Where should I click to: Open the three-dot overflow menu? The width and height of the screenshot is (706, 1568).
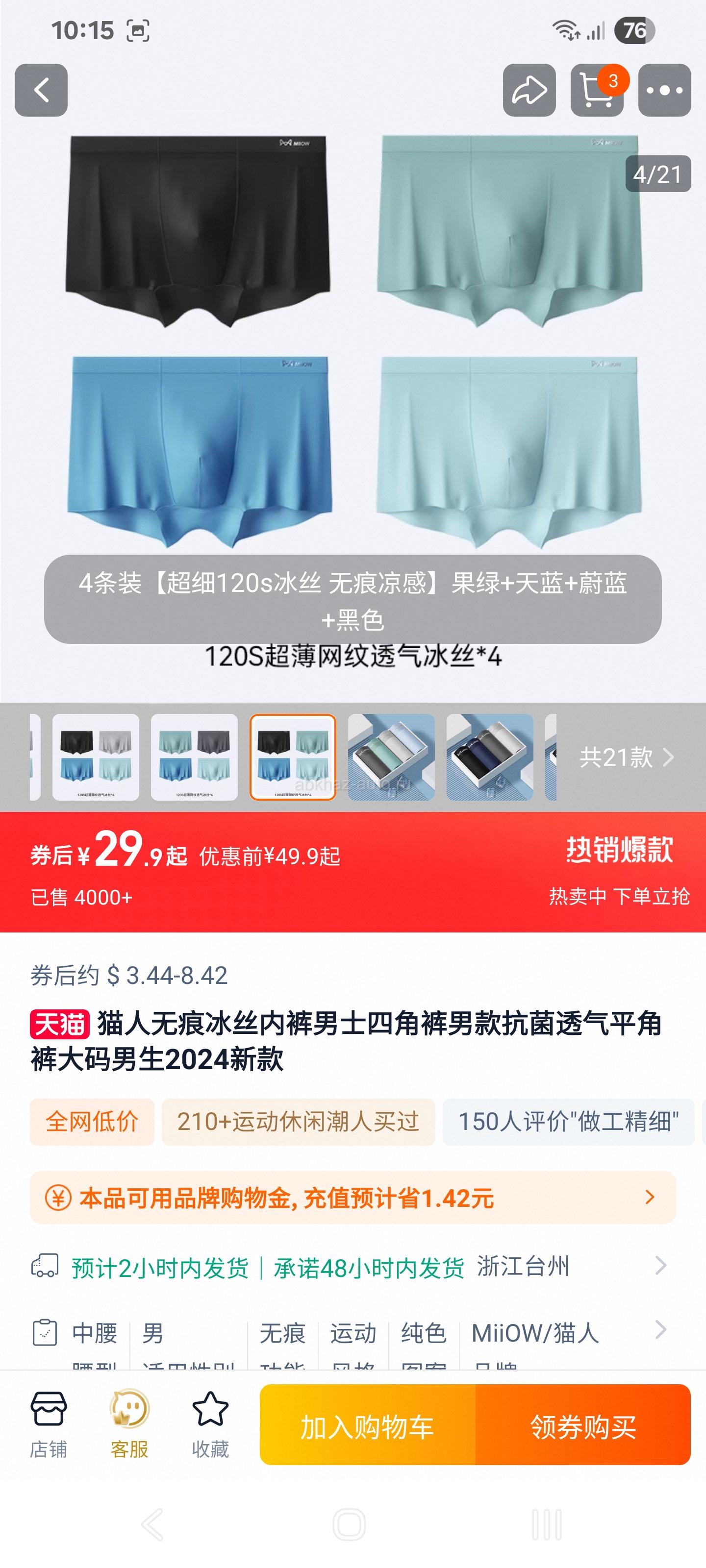(664, 90)
